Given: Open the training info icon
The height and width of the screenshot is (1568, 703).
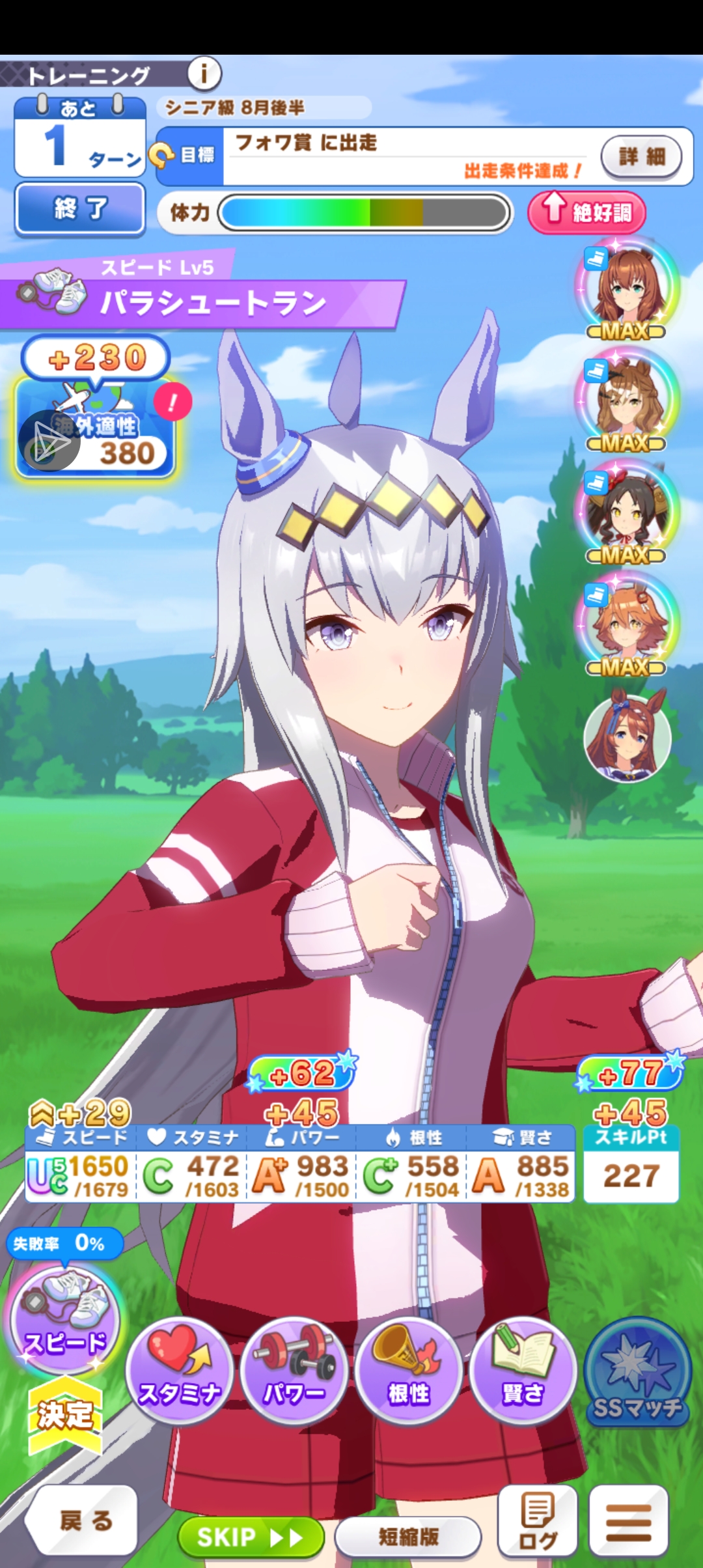Looking at the screenshot, I should coord(204,74).
